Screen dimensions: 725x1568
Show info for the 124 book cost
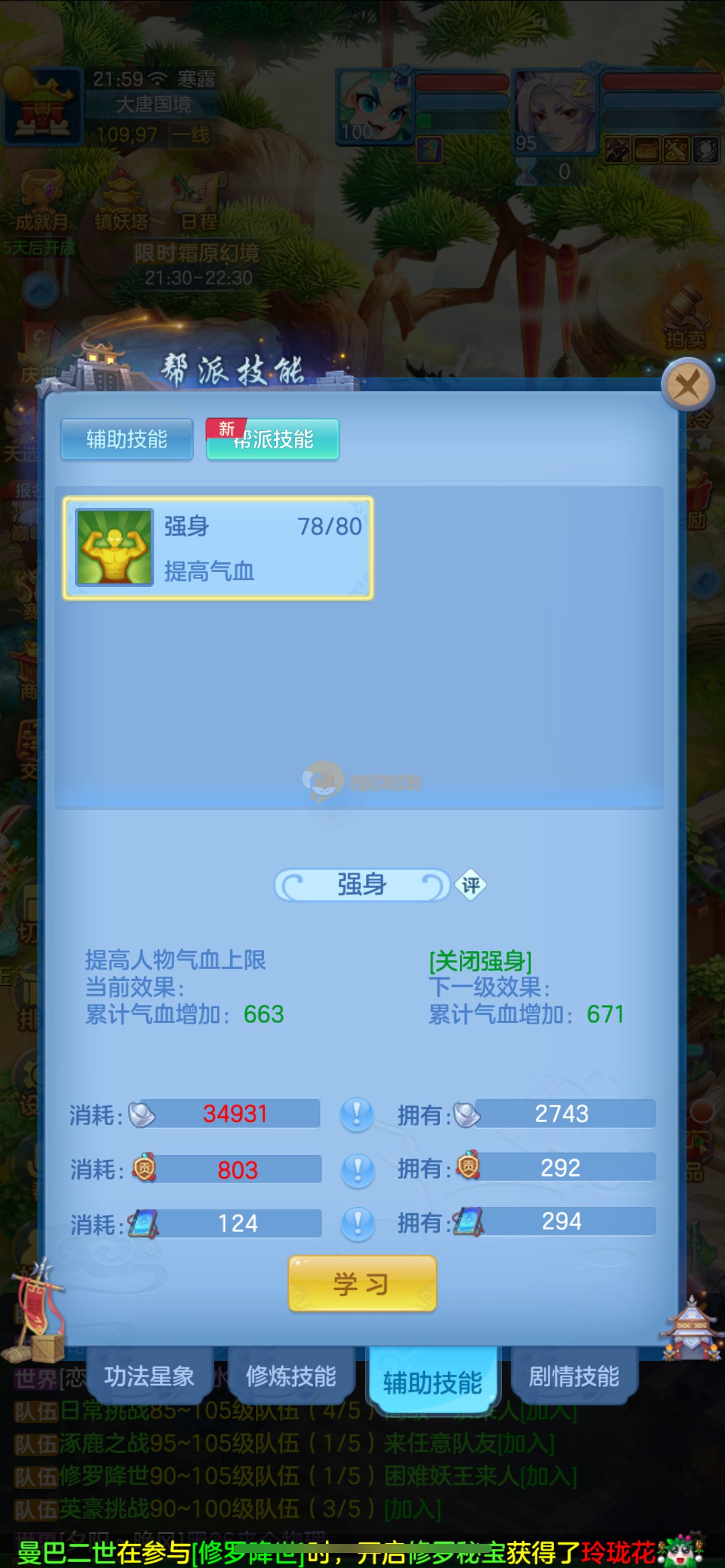pyautogui.click(x=358, y=1224)
